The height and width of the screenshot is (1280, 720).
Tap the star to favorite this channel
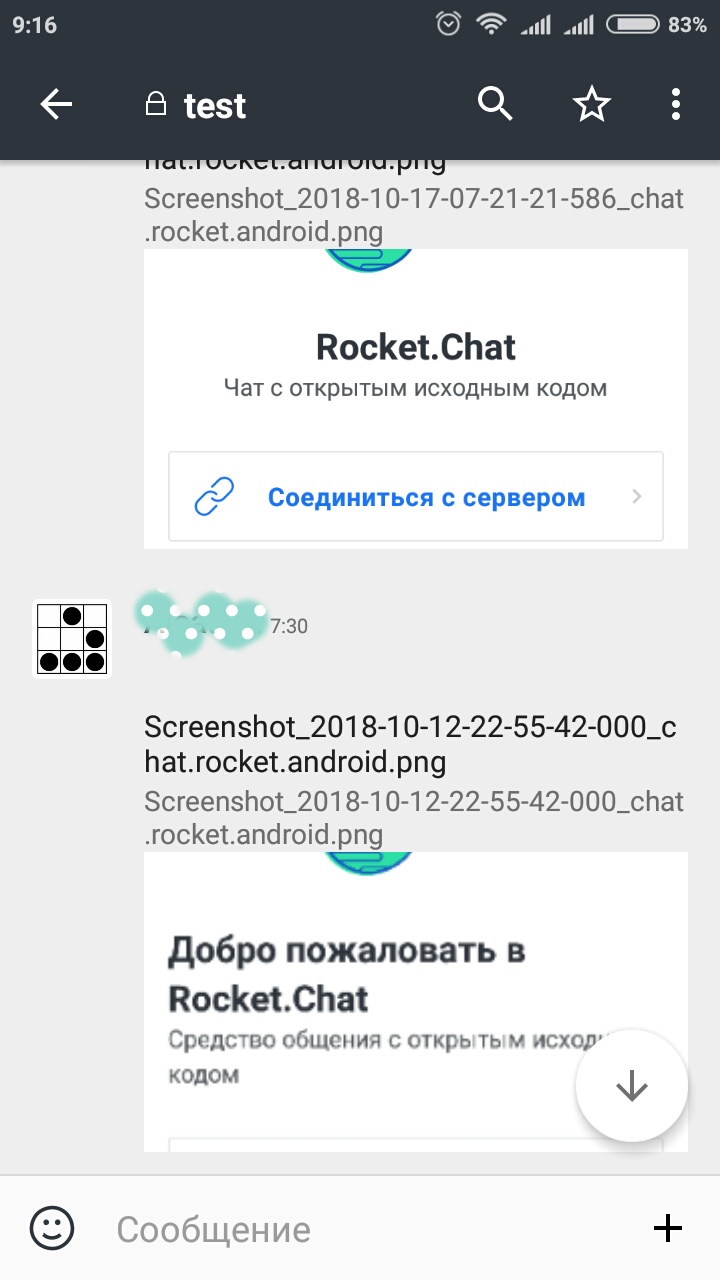591,104
